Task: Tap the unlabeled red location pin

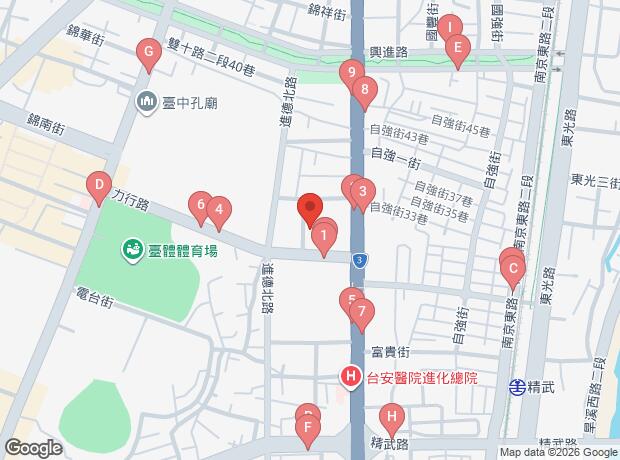Action: pyautogui.click(x=309, y=208)
